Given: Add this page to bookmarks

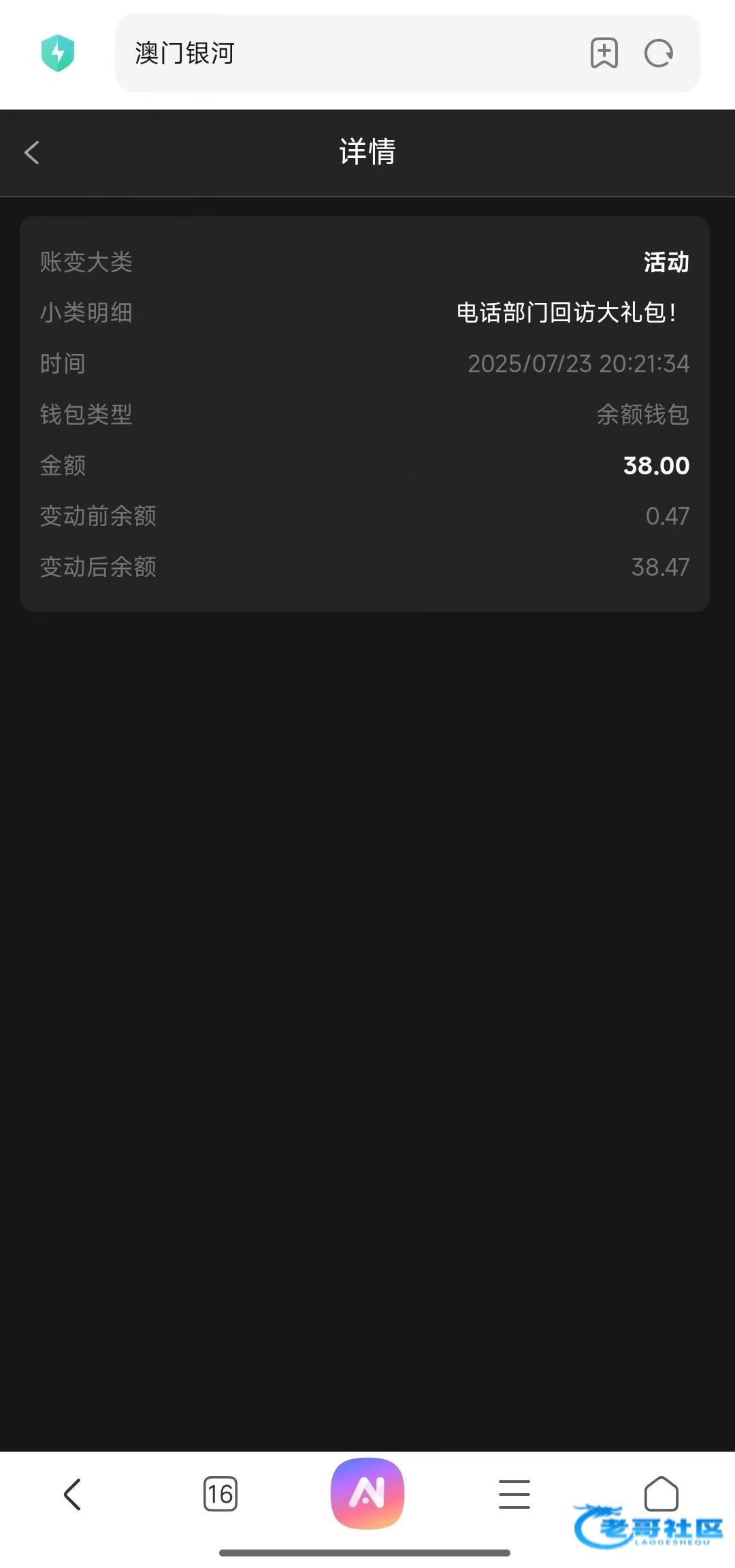Looking at the screenshot, I should (x=604, y=53).
